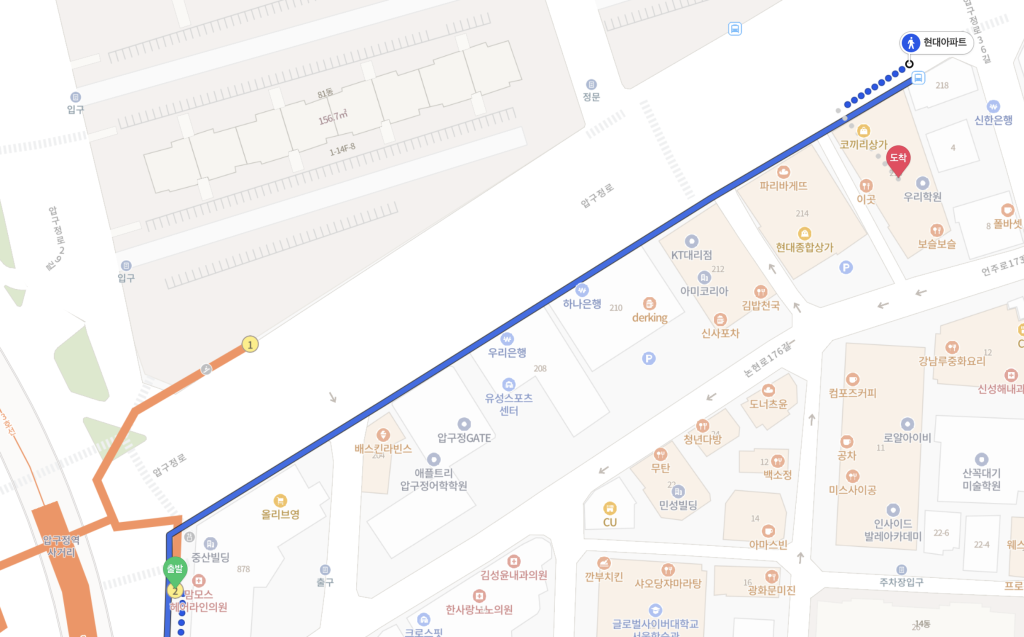The height and width of the screenshot is (637, 1024).
Task: Select the yellow route waypoint numbered 1
Action: (x=250, y=344)
